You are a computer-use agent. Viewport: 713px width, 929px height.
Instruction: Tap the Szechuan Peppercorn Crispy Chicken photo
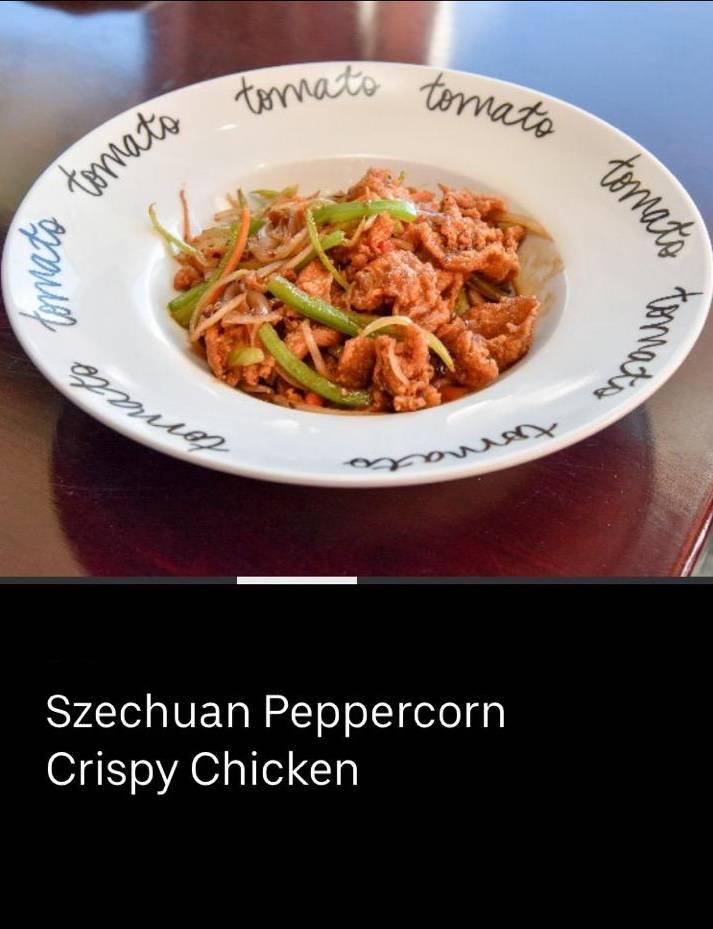(x=356, y=288)
